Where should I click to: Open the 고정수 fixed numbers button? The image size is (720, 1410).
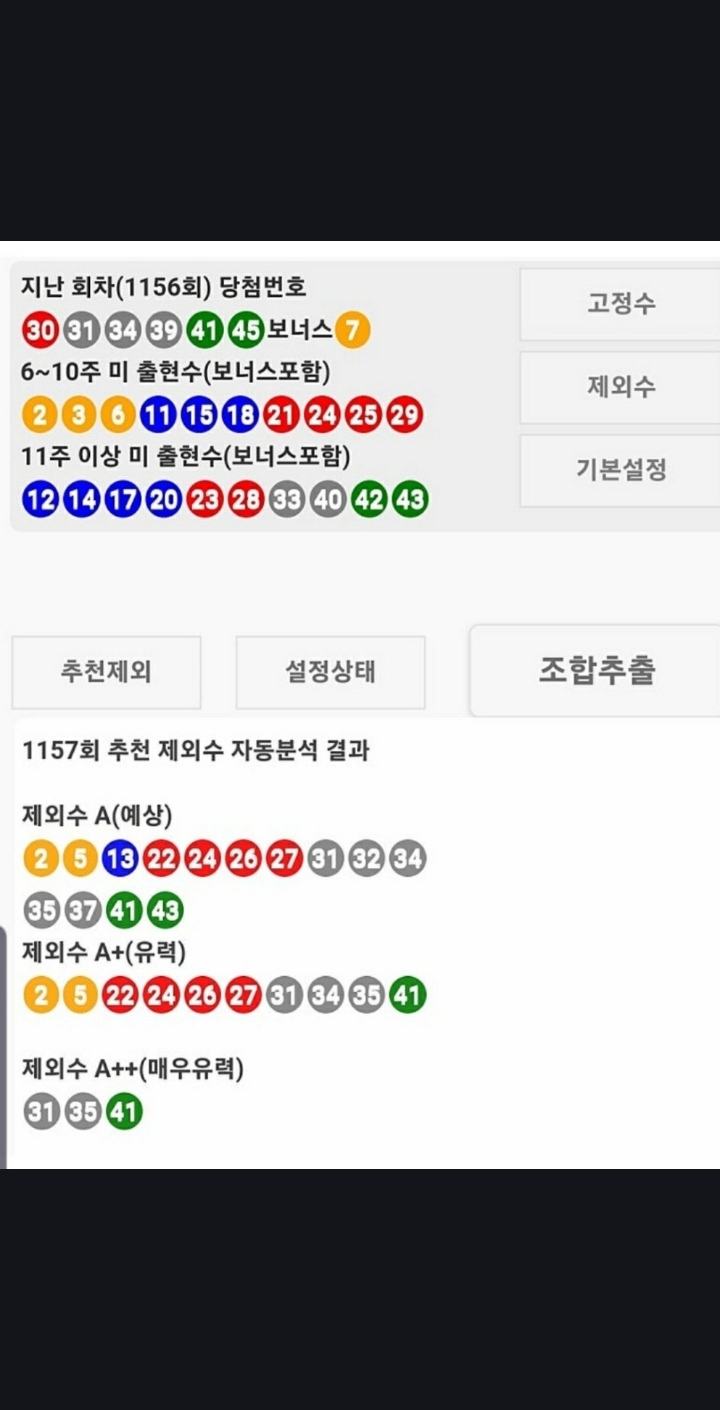pyautogui.click(x=620, y=304)
